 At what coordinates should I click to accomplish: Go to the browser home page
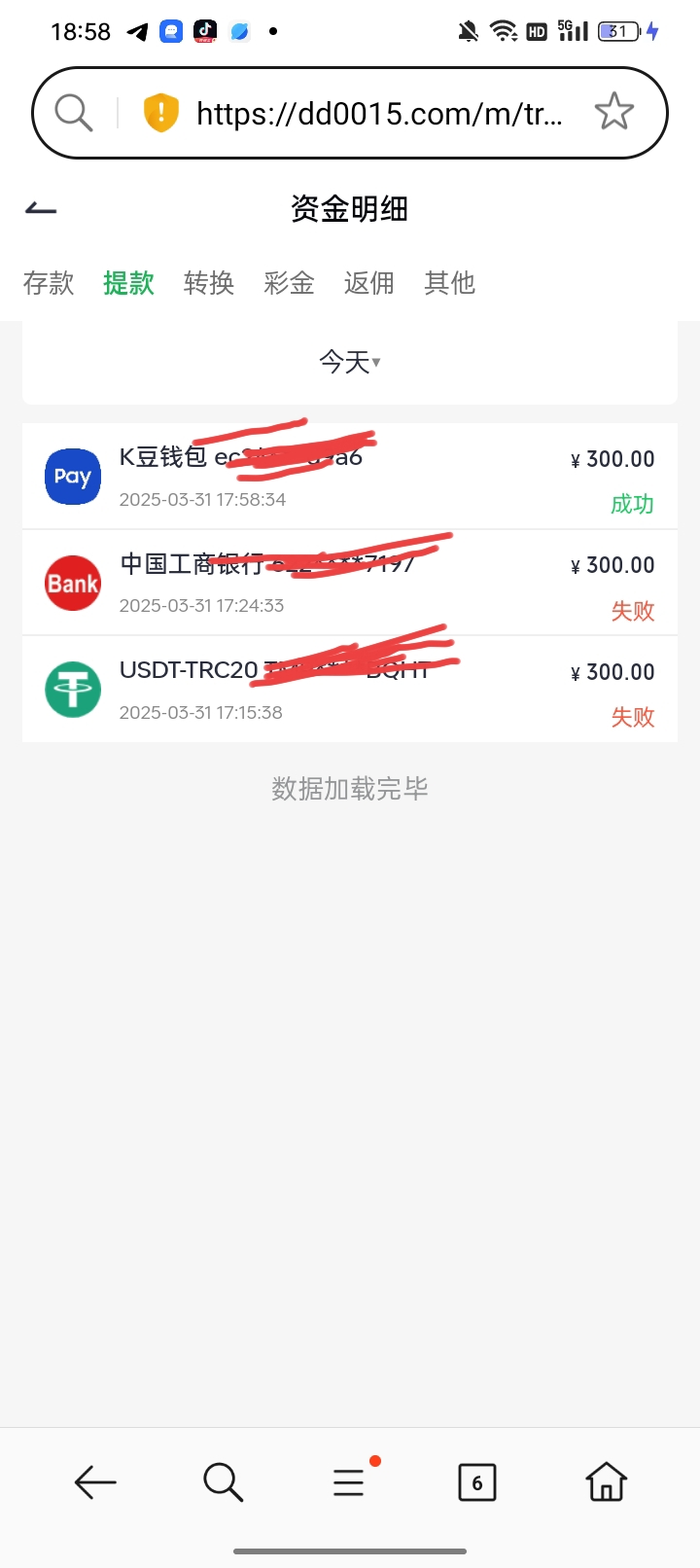[x=606, y=1482]
